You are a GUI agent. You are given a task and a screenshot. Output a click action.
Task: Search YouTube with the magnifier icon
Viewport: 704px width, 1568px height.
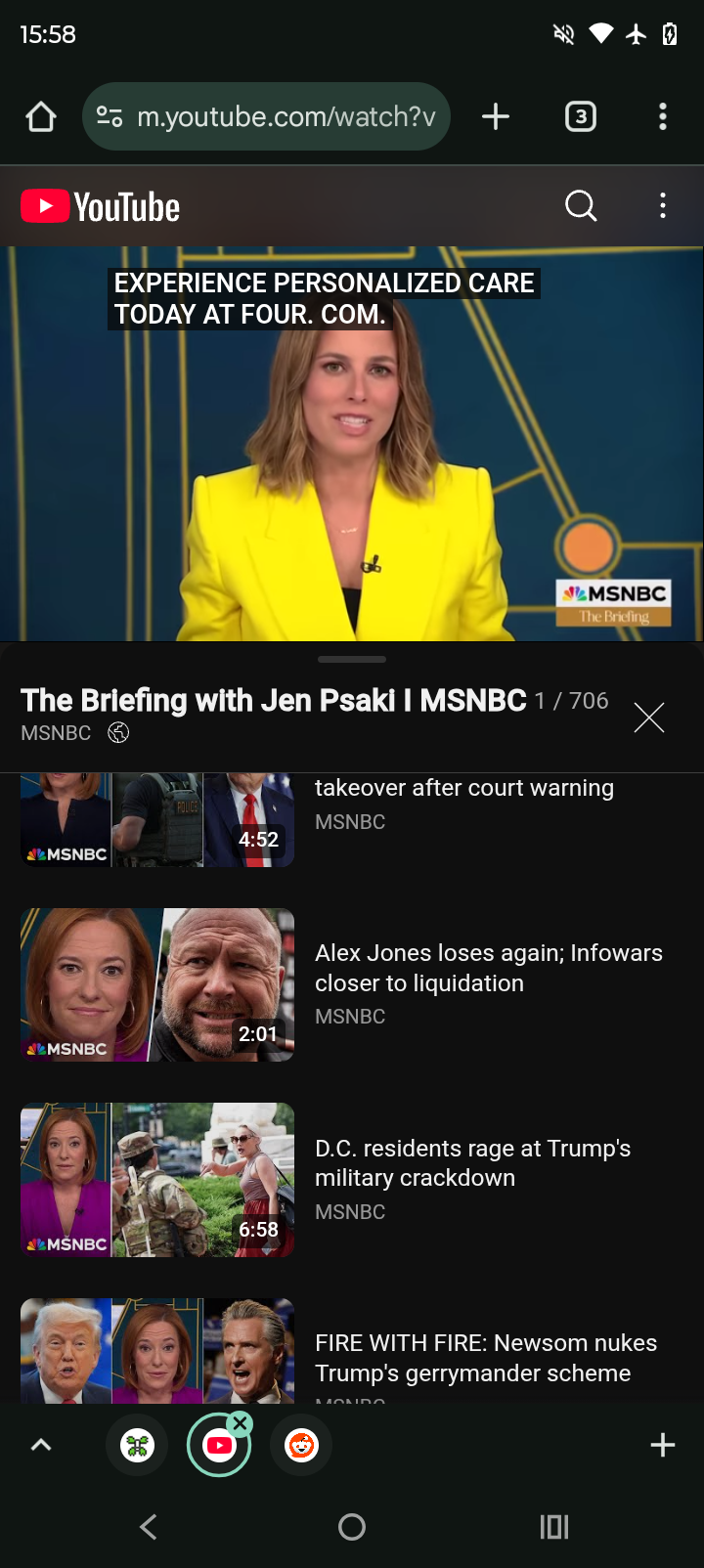tap(581, 205)
